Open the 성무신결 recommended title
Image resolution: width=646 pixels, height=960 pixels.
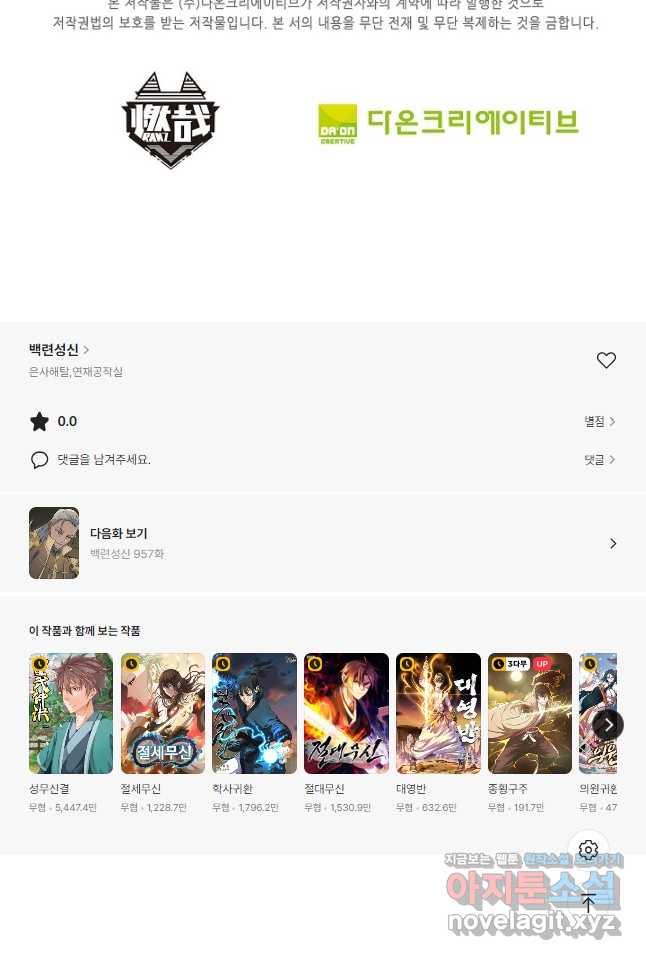pyautogui.click(x=71, y=713)
